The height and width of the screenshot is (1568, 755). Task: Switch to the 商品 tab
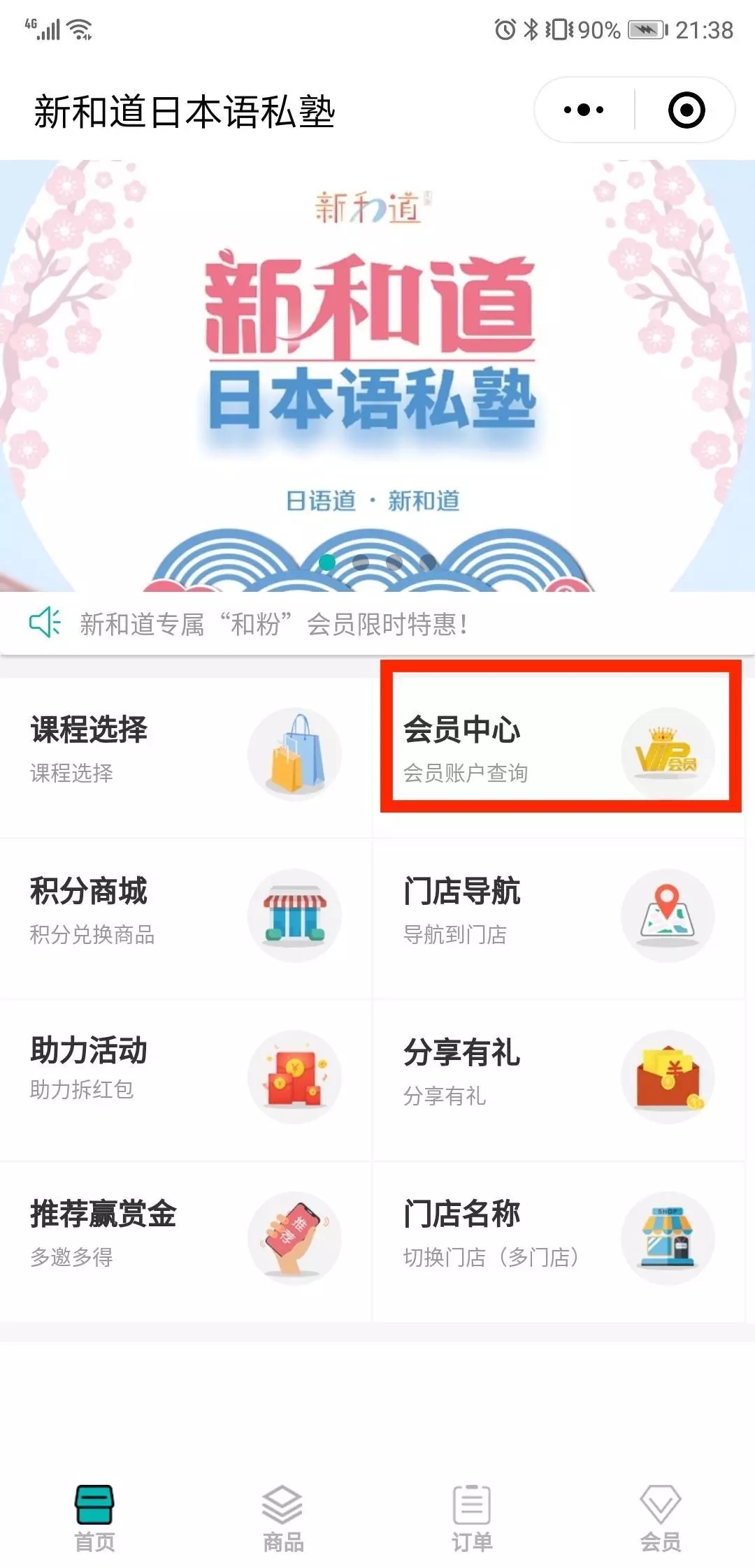[x=283, y=1516]
